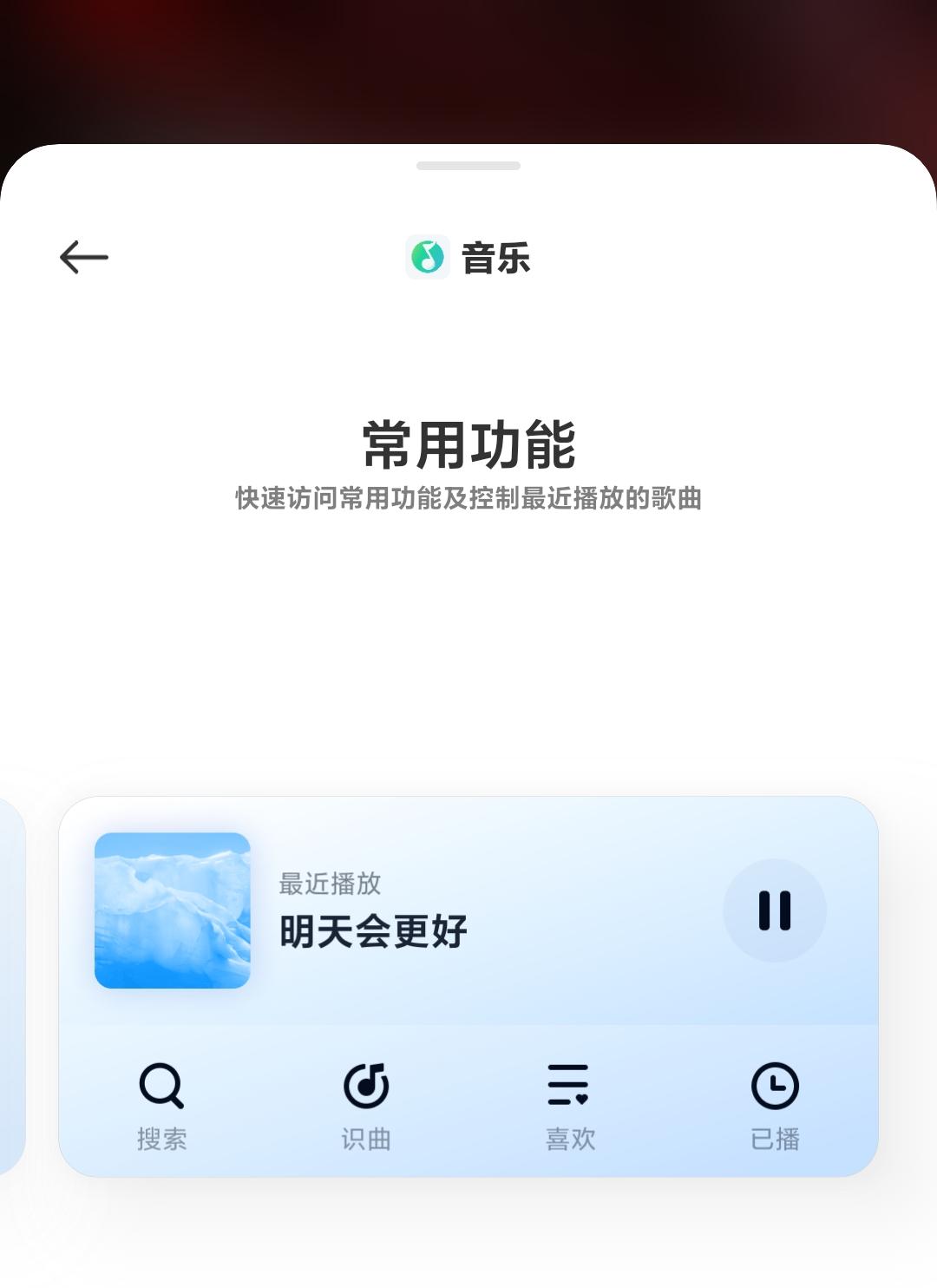Click the 音乐 title text
Image resolution: width=937 pixels, height=1288 pixels.
click(495, 257)
